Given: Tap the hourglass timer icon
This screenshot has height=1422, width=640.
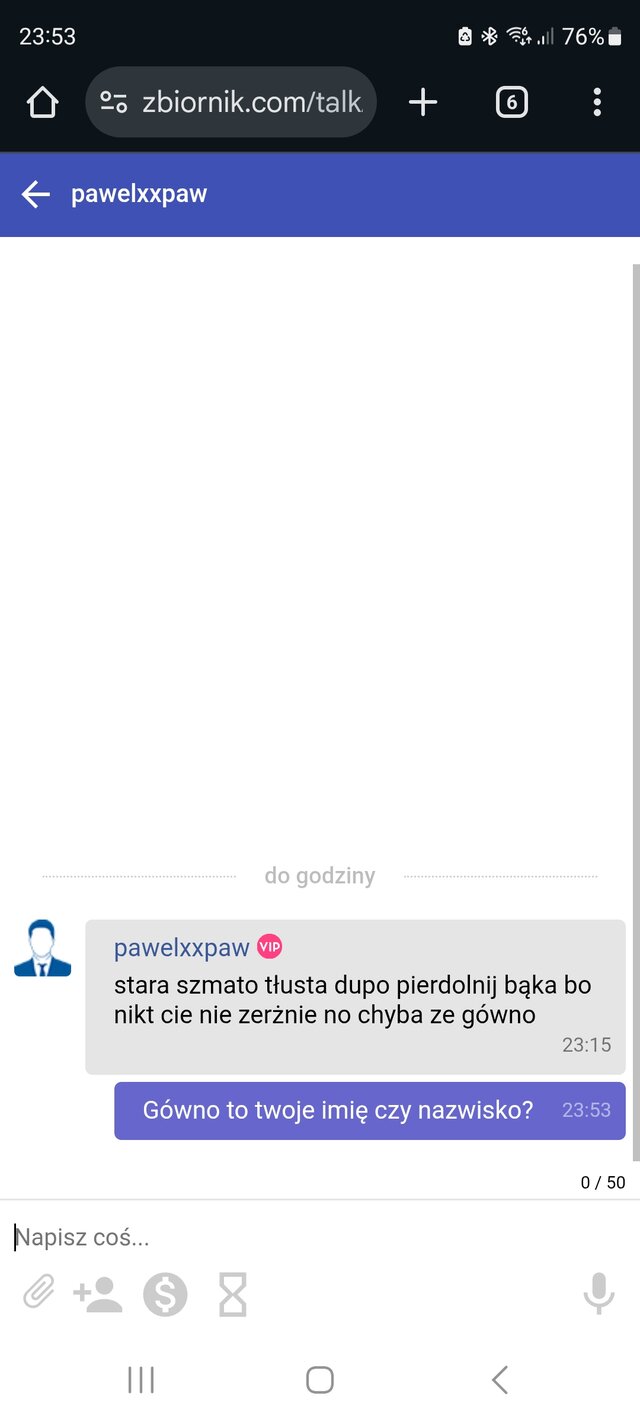Looking at the screenshot, I should click(x=233, y=1295).
